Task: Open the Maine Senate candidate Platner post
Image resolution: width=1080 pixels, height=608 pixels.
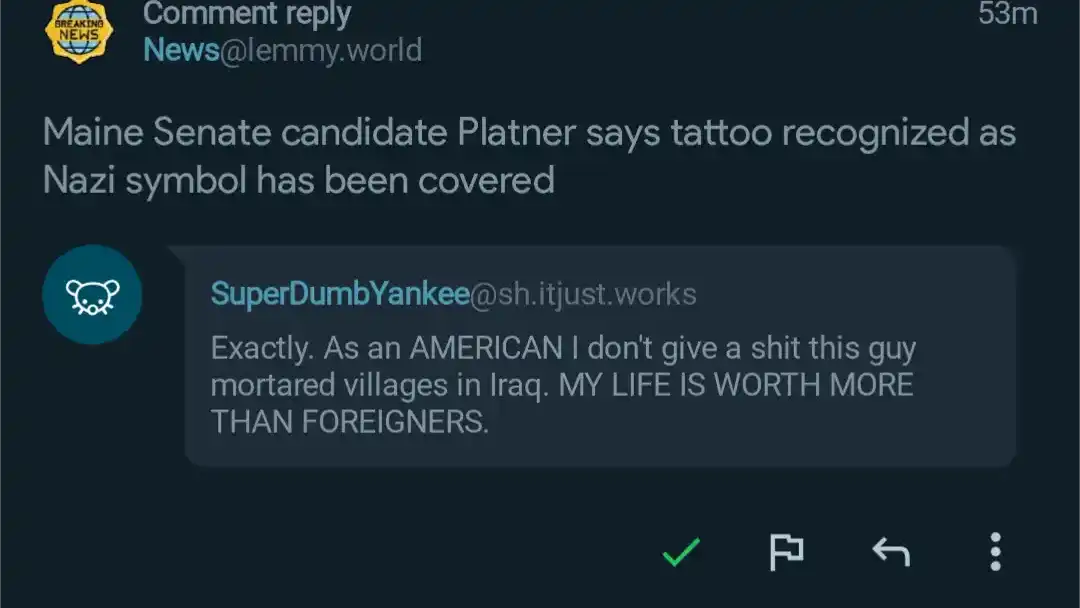Action: coord(528,156)
